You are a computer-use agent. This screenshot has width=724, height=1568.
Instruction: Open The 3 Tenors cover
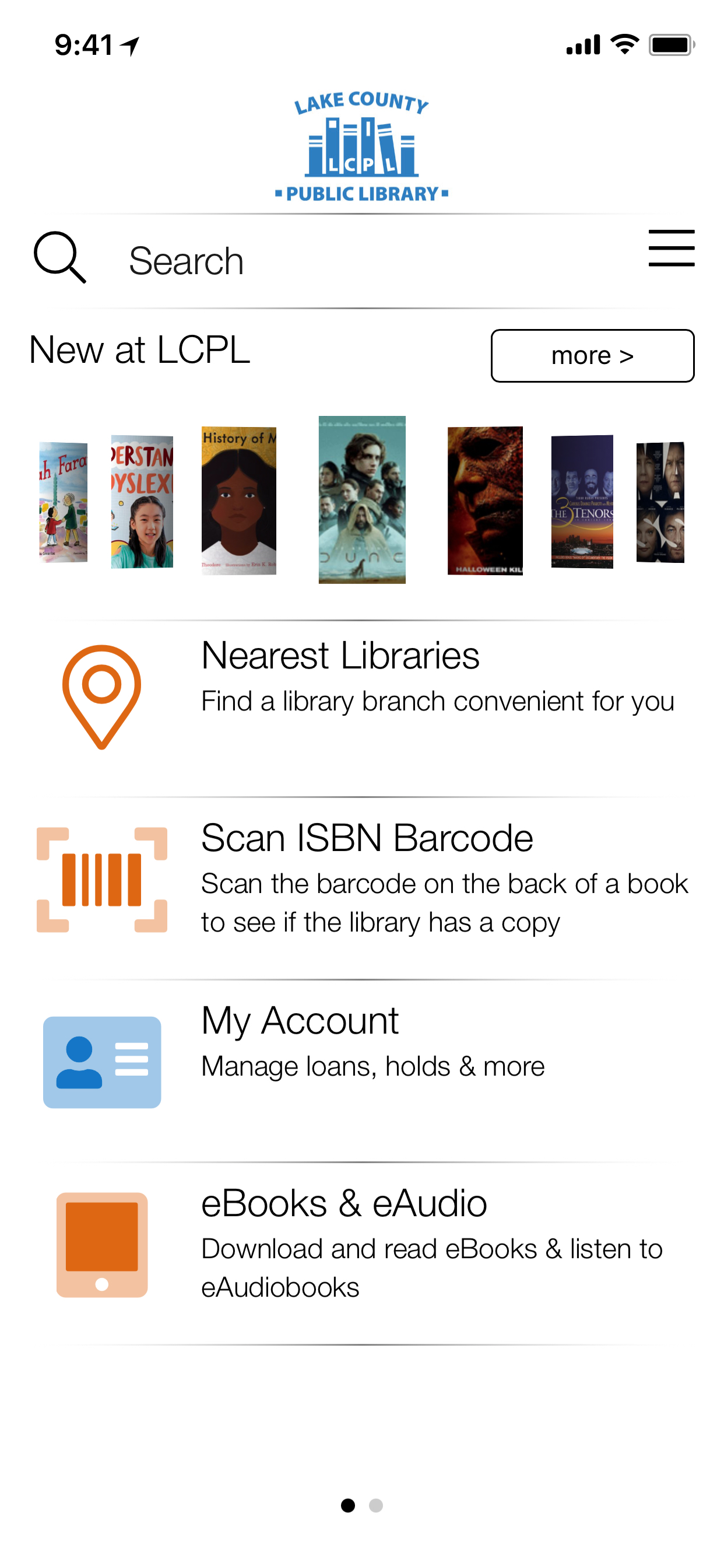coord(581,502)
